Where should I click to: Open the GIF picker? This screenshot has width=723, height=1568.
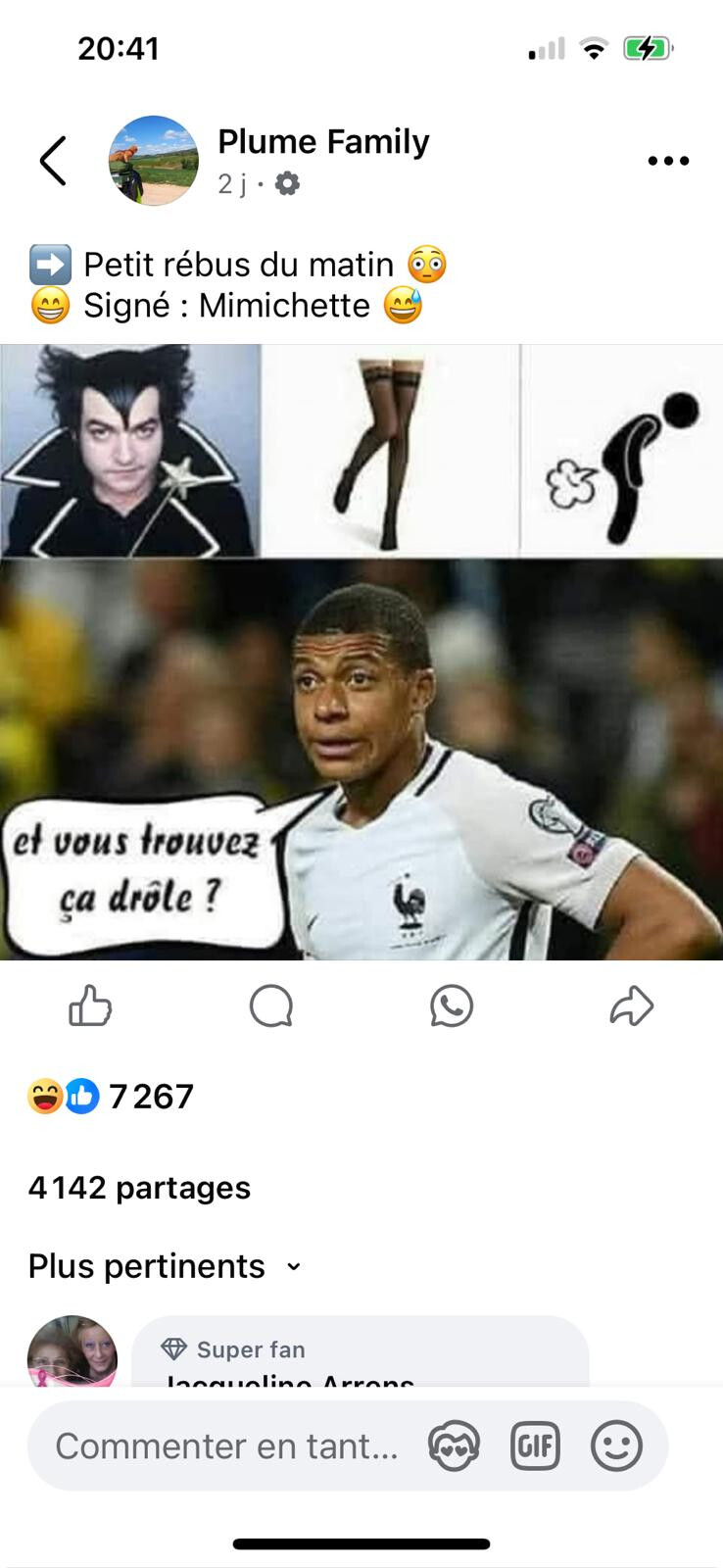coord(535,1445)
